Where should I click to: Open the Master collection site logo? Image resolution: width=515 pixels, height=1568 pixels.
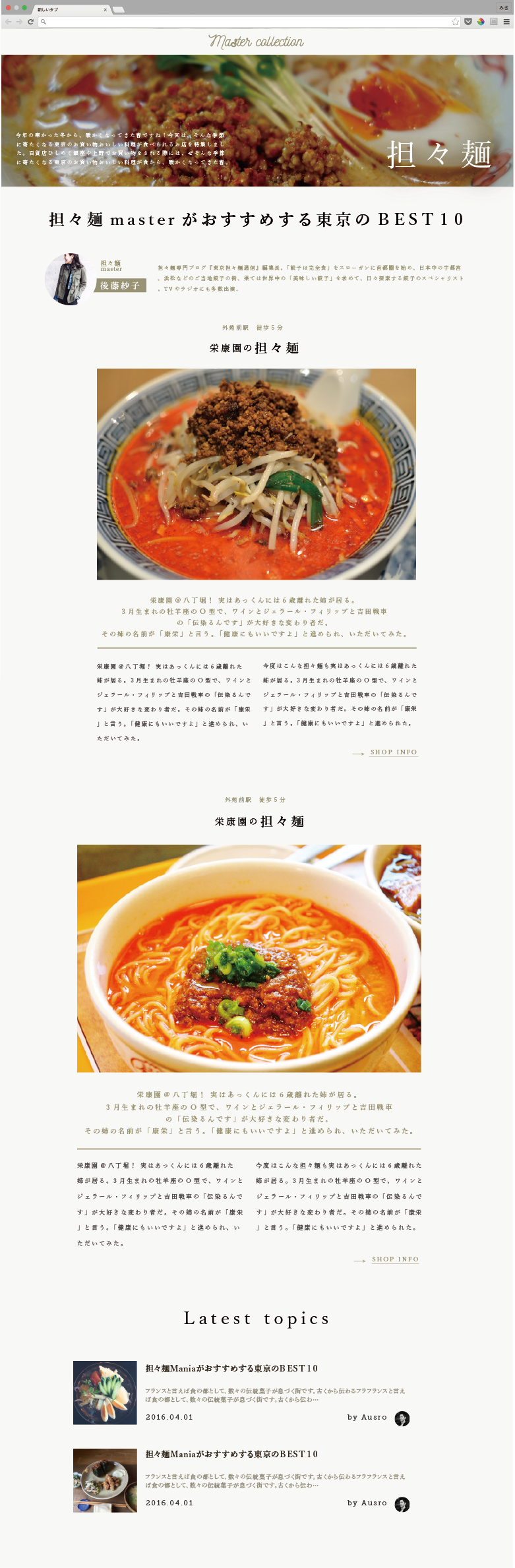click(256, 42)
